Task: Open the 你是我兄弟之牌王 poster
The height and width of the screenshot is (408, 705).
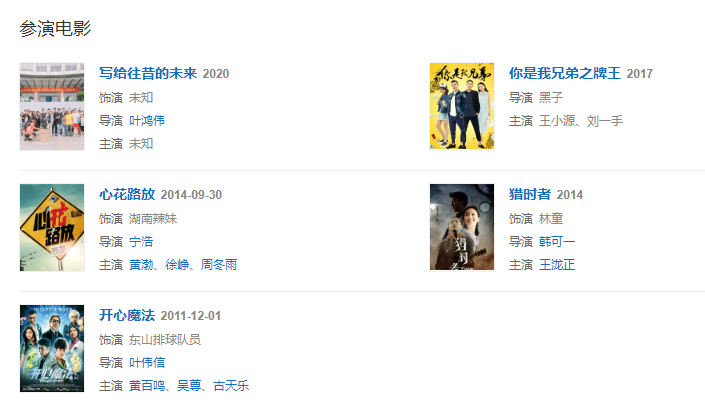Action: pyautogui.click(x=461, y=106)
